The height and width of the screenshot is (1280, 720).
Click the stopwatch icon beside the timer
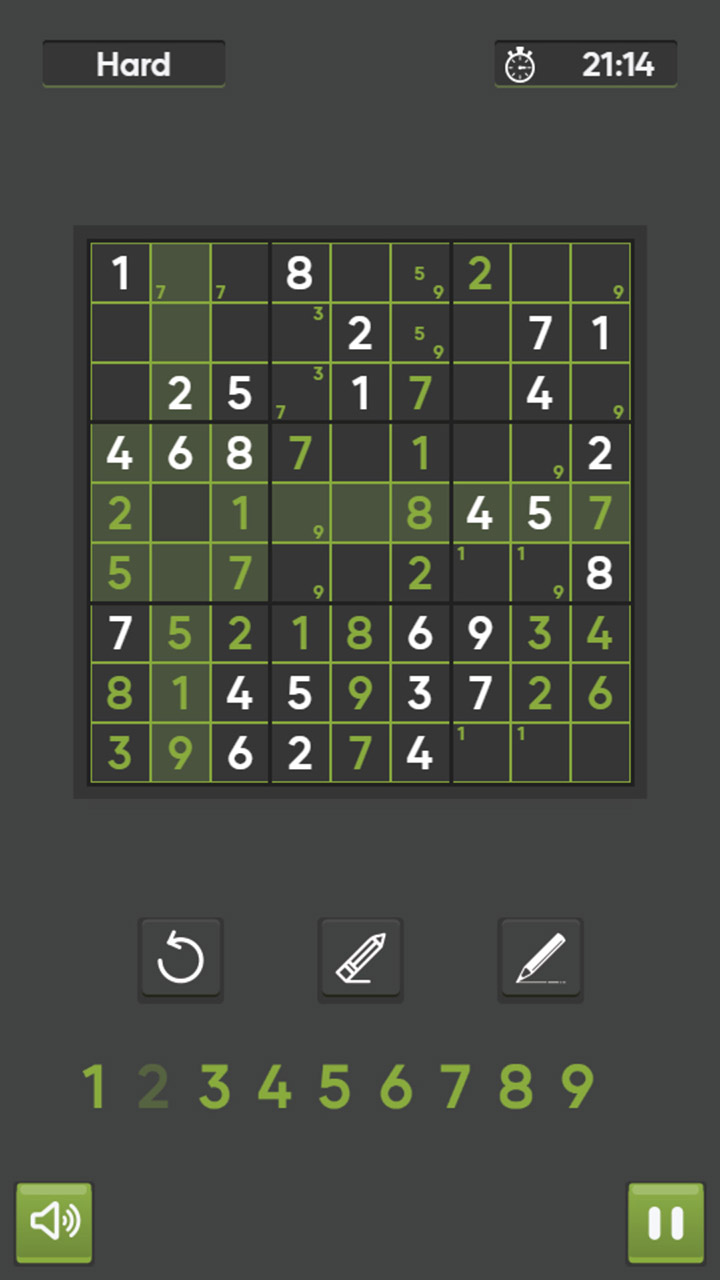point(519,64)
